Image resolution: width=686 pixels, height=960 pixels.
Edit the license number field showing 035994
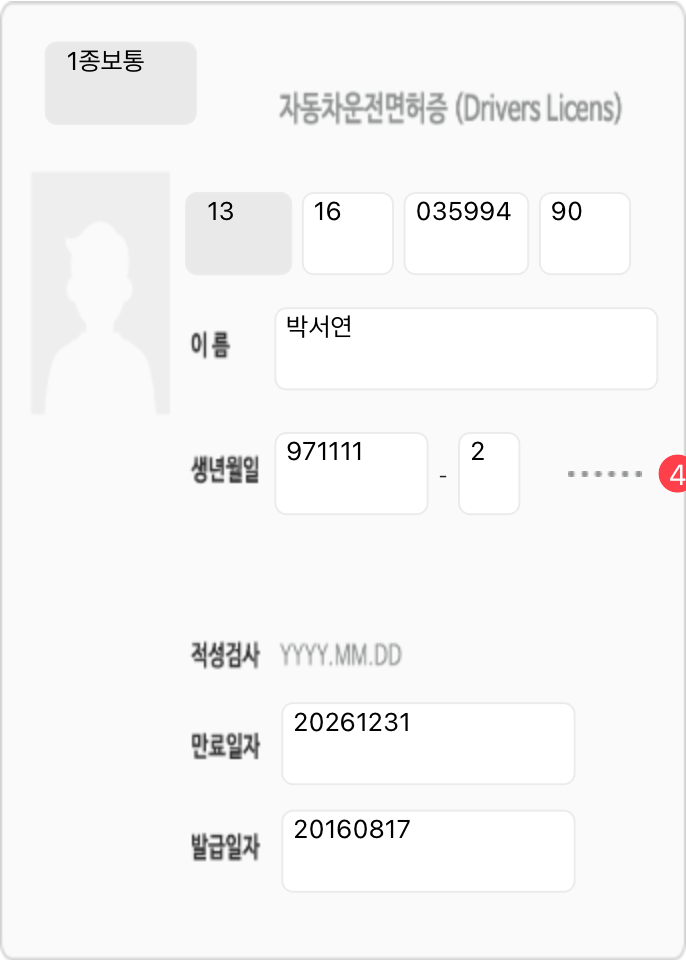(465, 233)
